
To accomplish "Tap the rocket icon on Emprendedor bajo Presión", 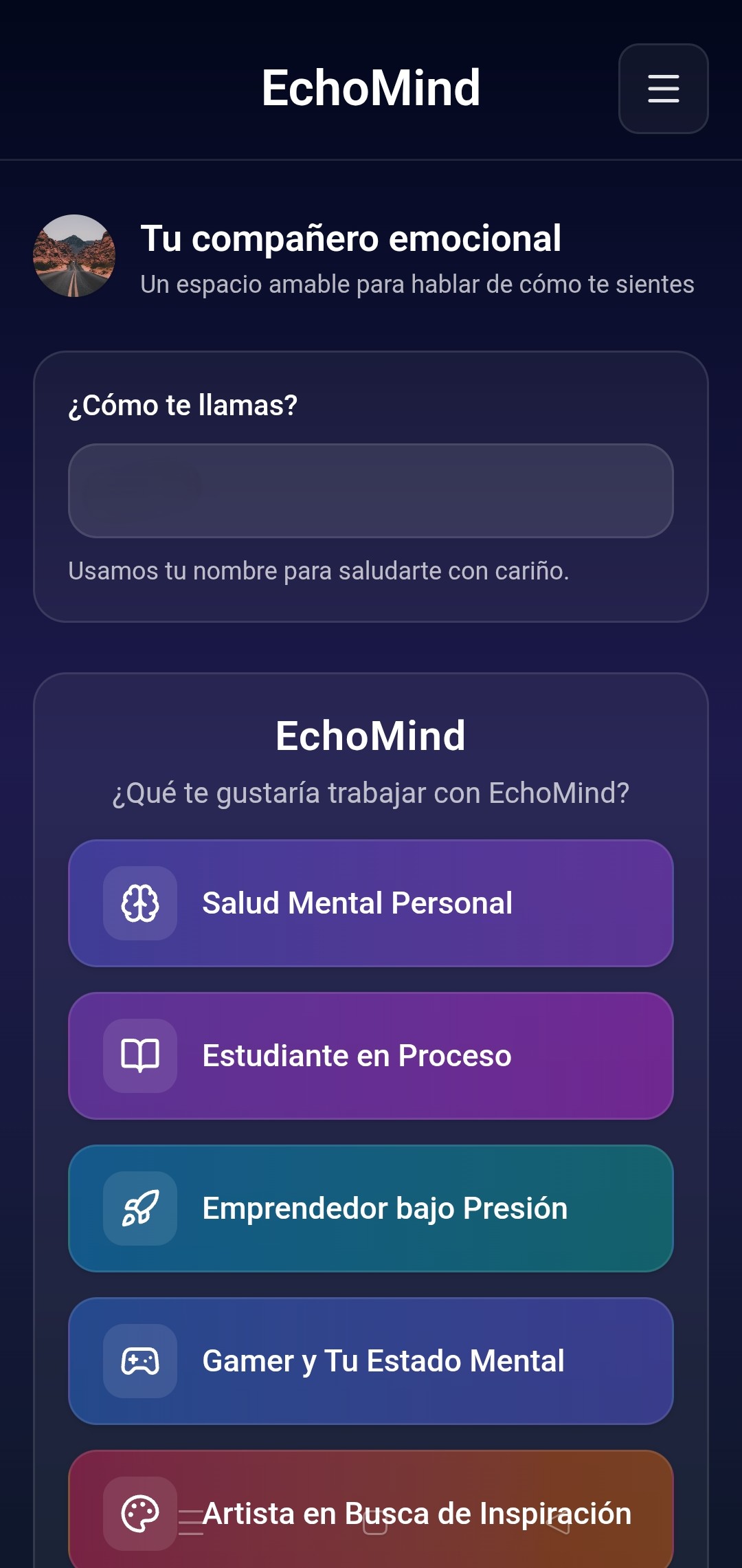I will [x=139, y=1208].
